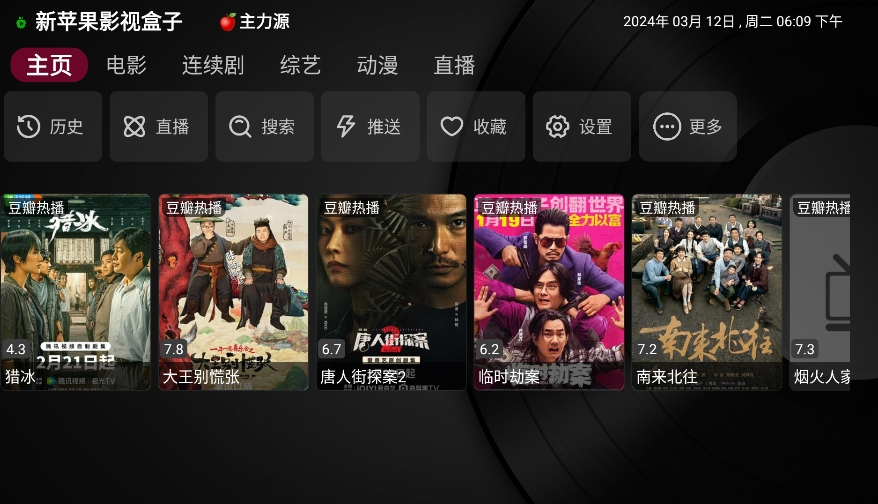This screenshot has width=878, height=504.
Task: Open the 大王别慌张 poster
Action: click(x=234, y=291)
